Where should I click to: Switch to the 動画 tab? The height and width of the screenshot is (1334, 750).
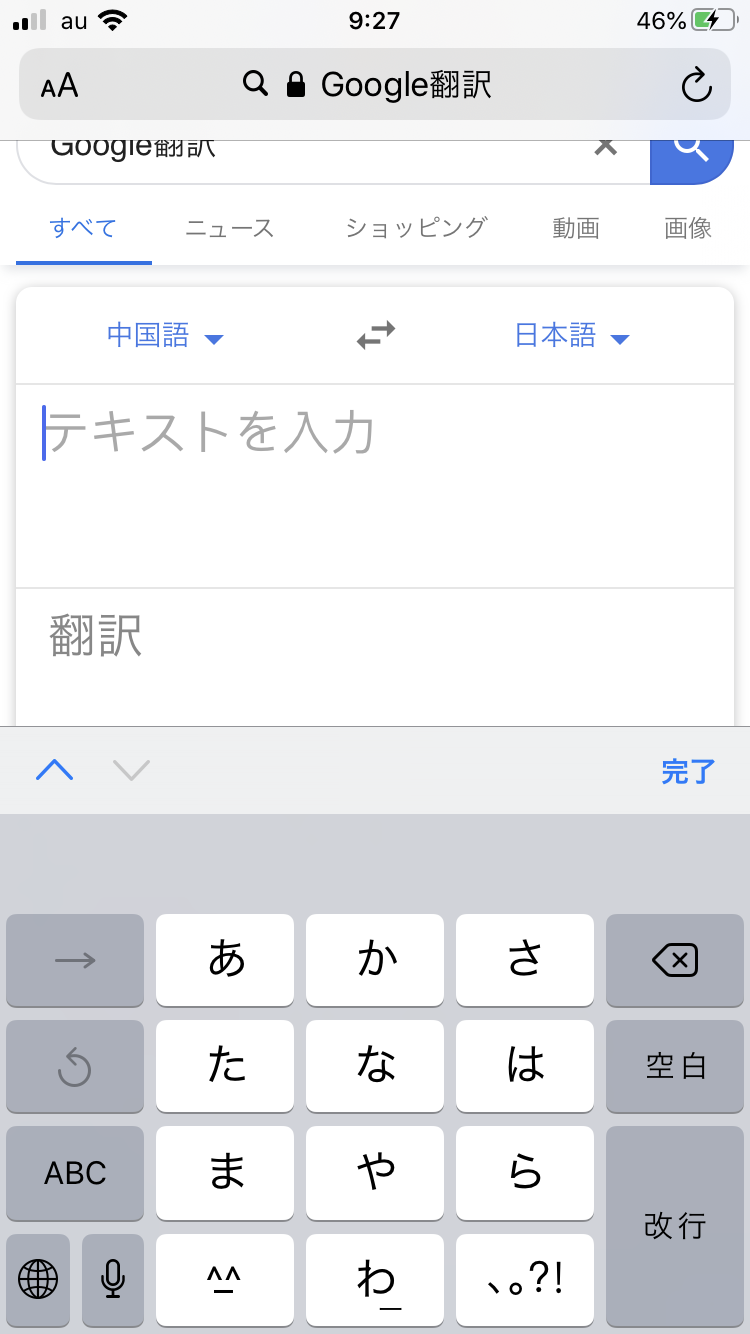[576, 228]
